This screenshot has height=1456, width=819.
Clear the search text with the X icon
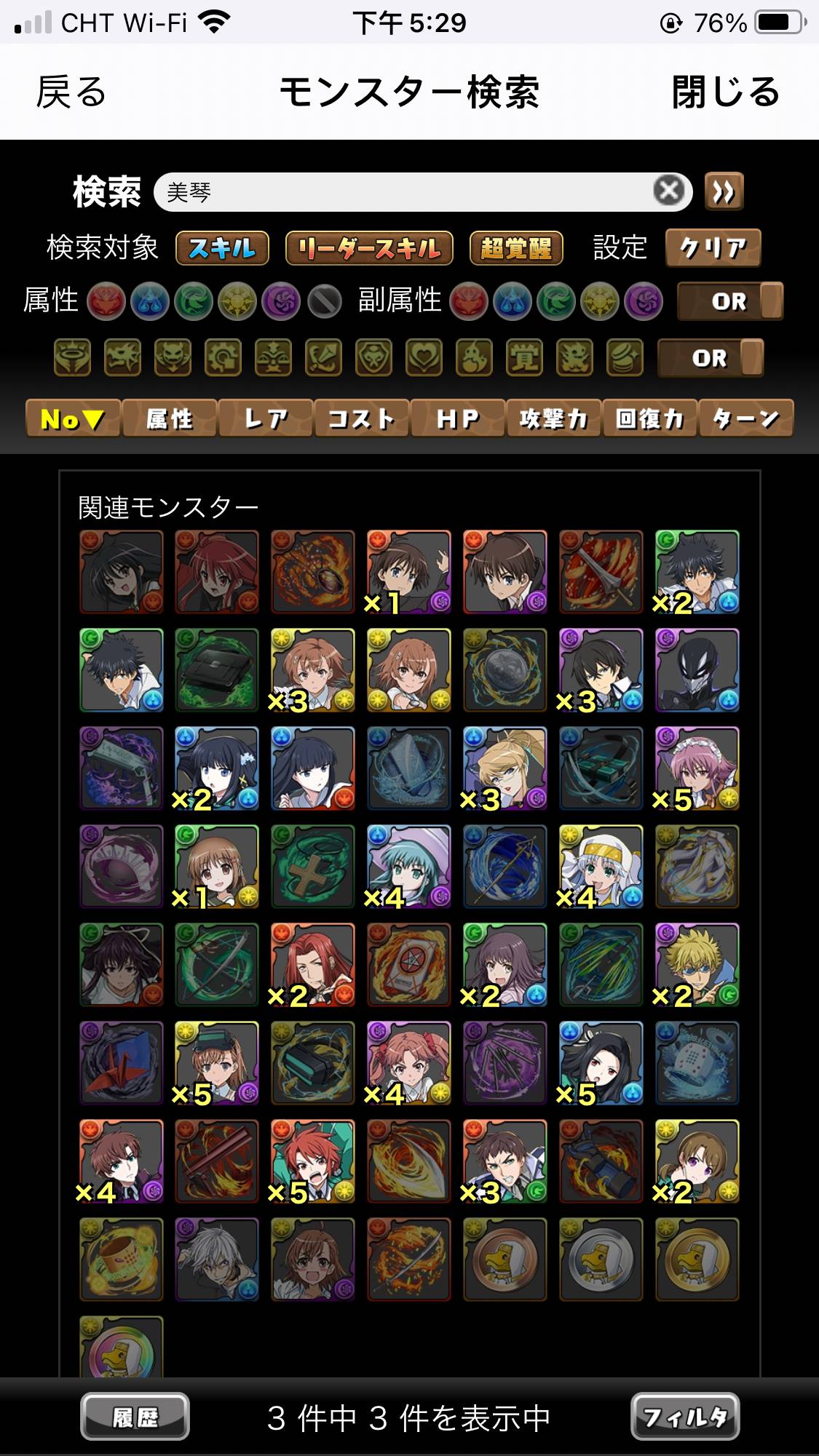click(669, 192)
